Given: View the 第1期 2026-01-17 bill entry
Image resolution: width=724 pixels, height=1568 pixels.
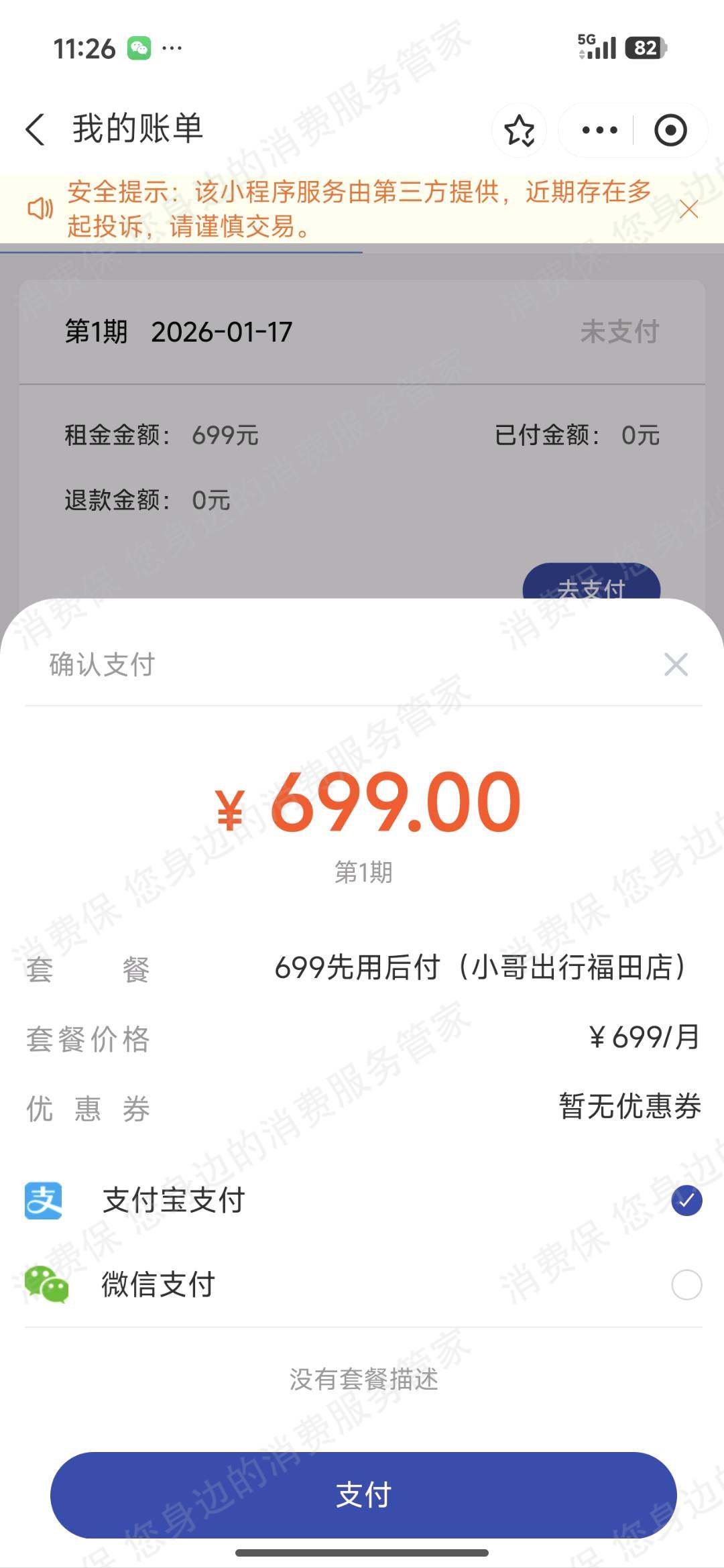Looking at the screenshot, I should tap(178, 331).
